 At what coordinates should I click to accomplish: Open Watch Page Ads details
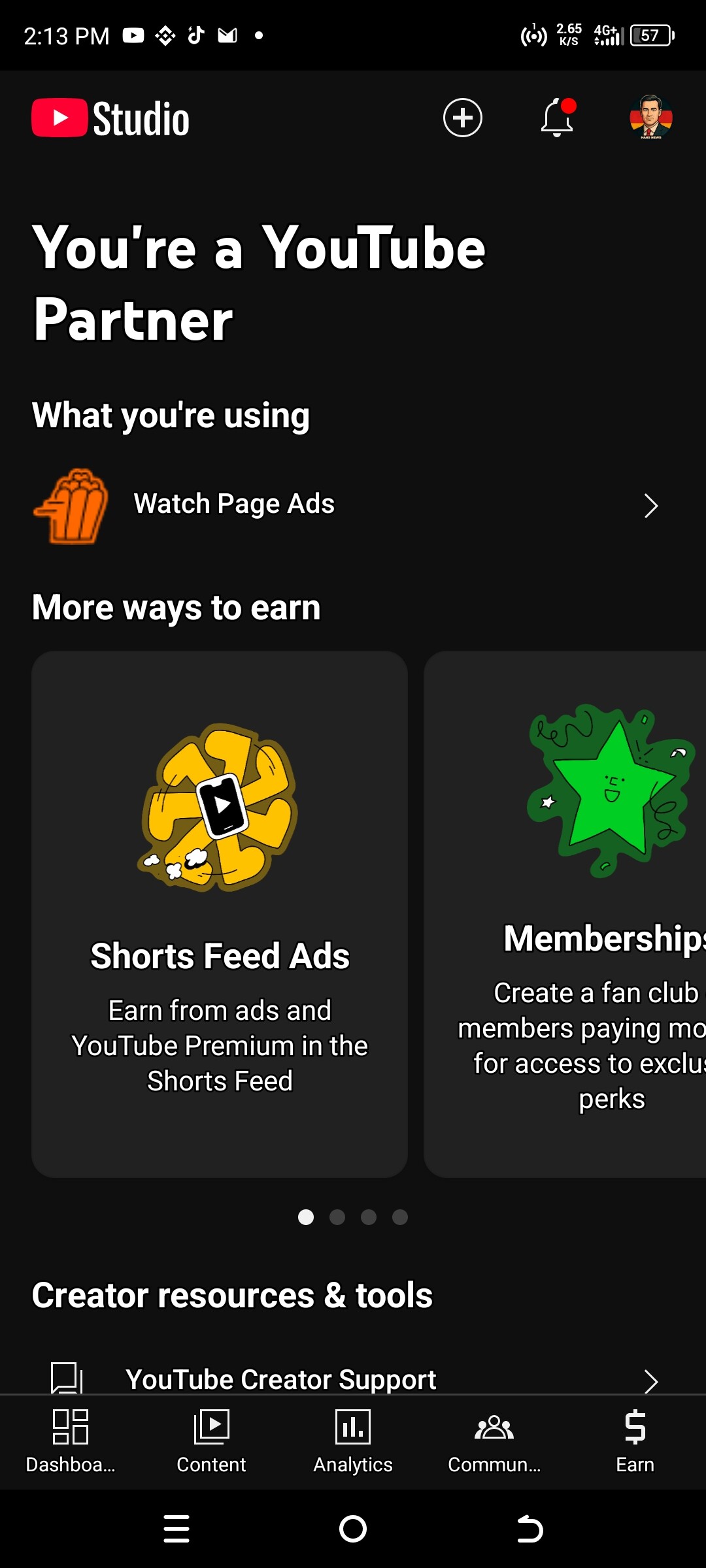[x=346, y=505]
